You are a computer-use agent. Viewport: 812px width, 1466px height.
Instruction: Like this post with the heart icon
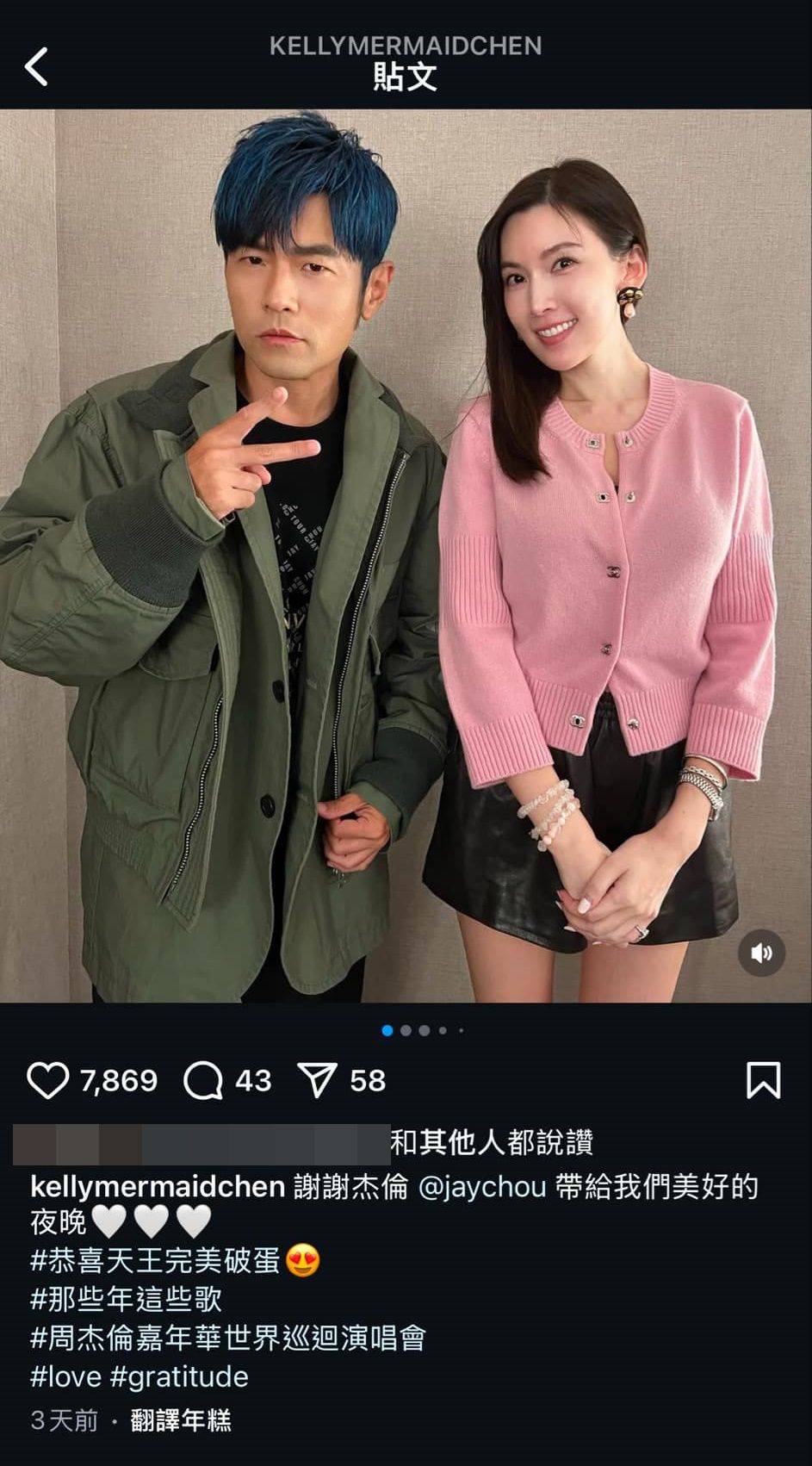(x=47, y=1080)
